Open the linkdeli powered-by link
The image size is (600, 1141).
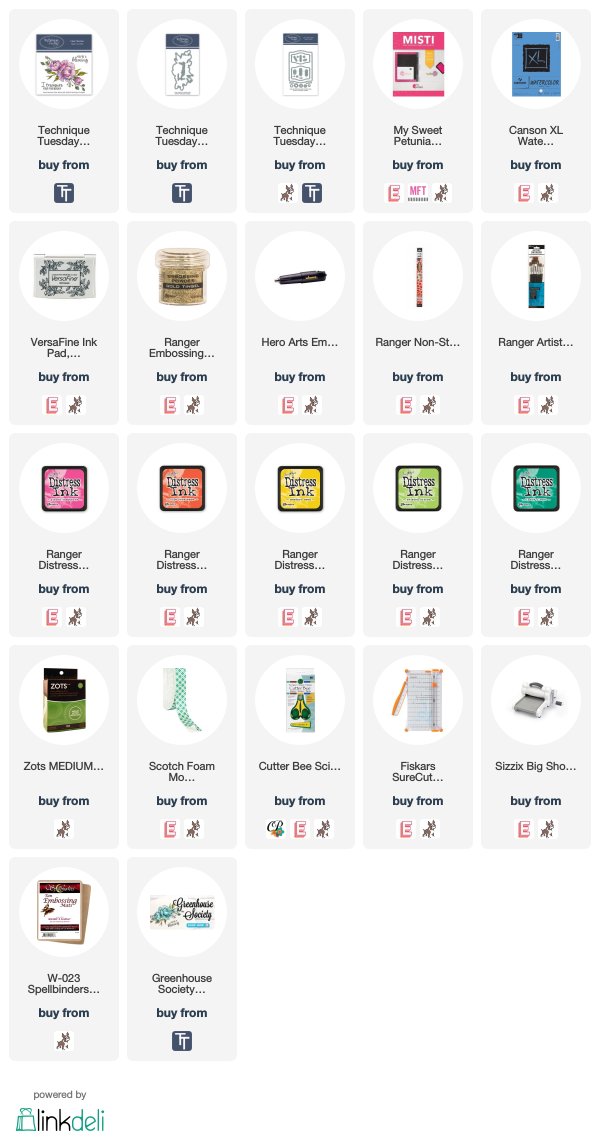60,1112
